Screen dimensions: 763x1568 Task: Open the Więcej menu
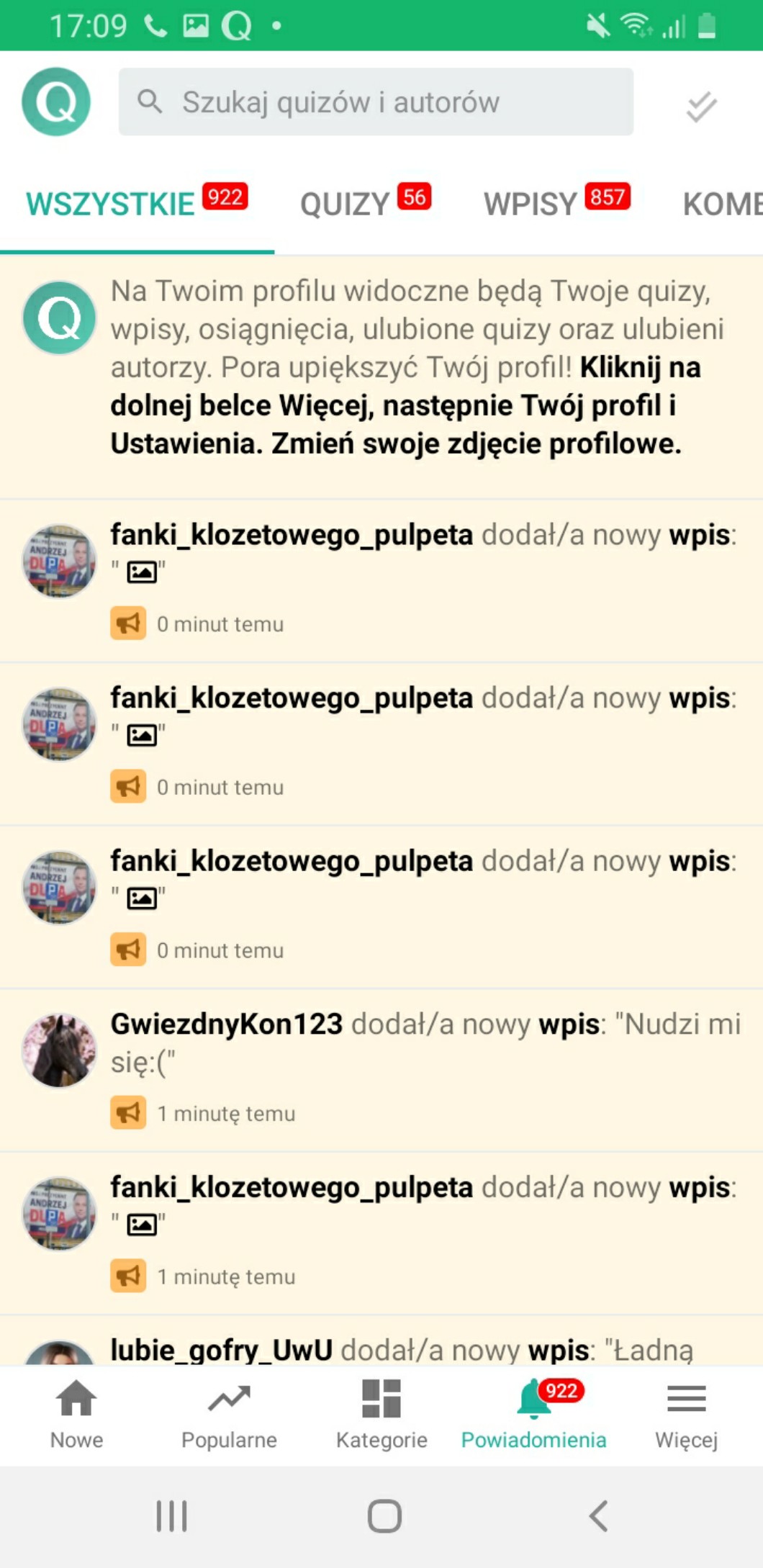tap(686, 1414)
